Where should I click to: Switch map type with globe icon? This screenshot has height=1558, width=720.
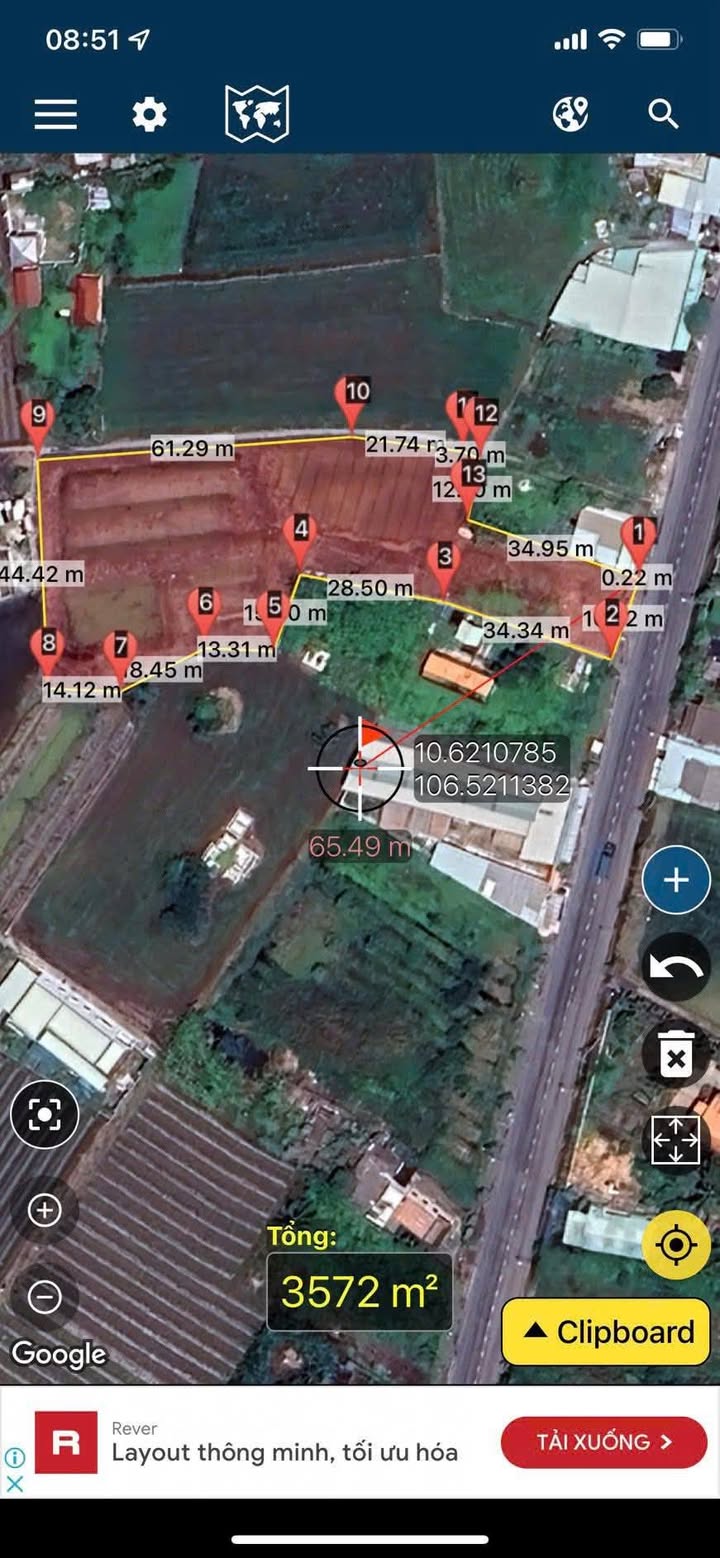570,115
